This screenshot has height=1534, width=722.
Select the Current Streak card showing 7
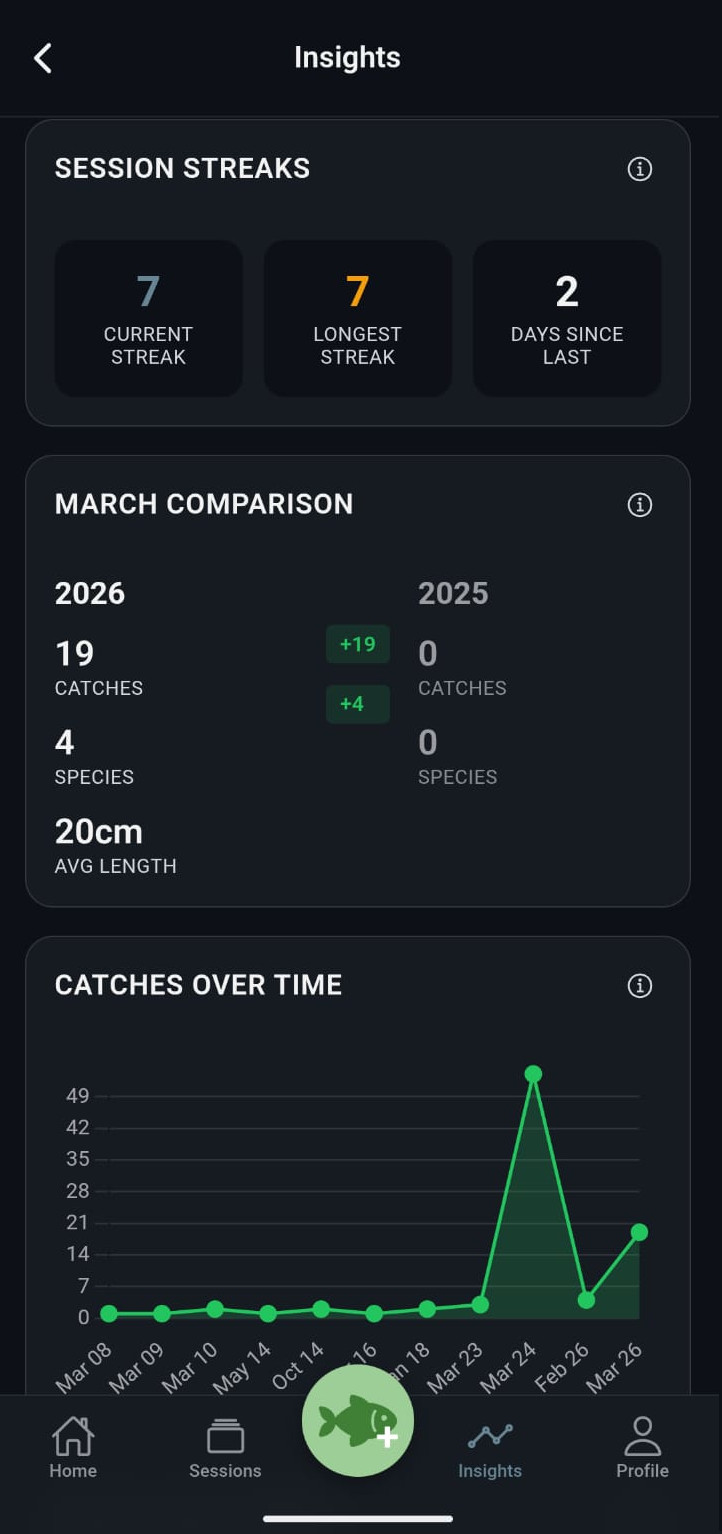pyautogui.click(x=148, y=317)
